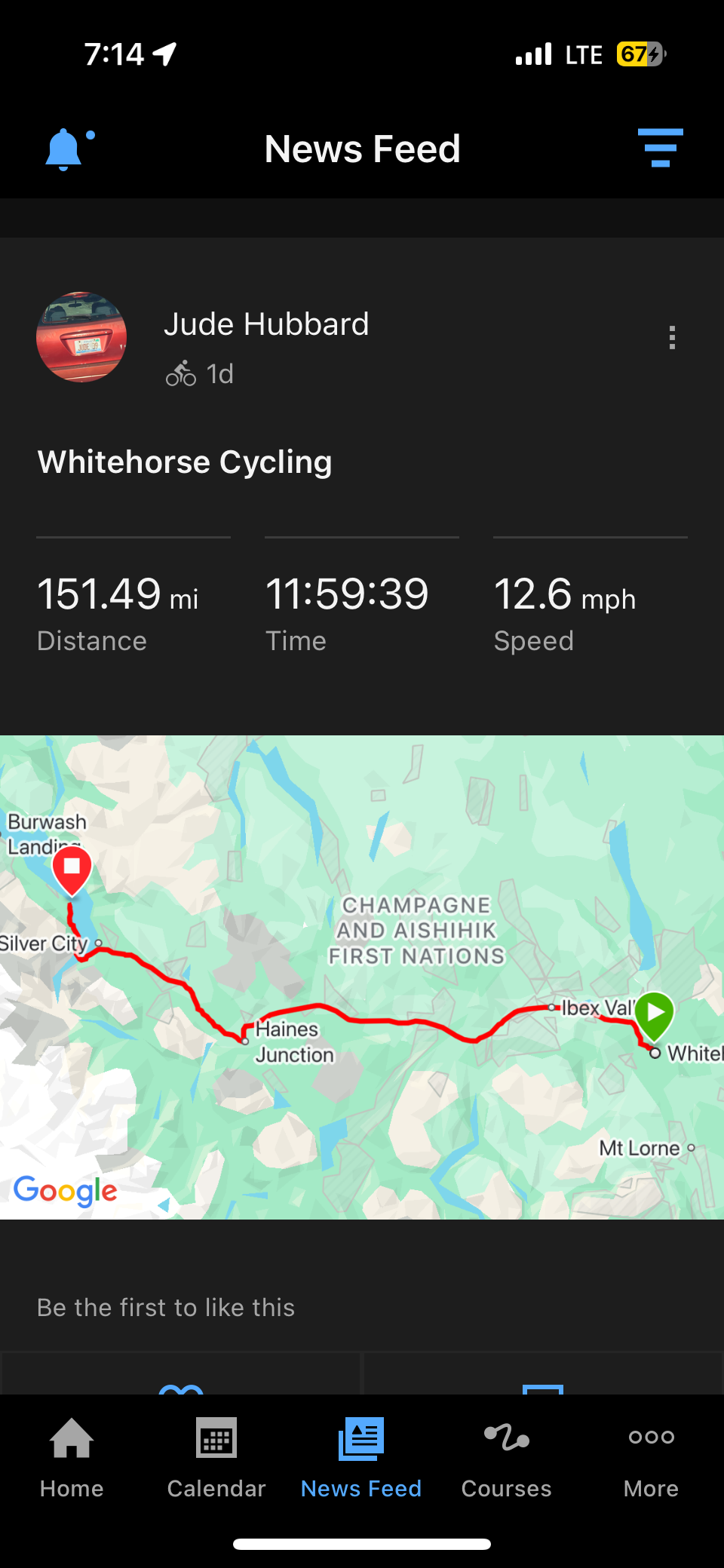Open the Whitehorse Cycling activity

pyautogui.click(x=185, y=462)
